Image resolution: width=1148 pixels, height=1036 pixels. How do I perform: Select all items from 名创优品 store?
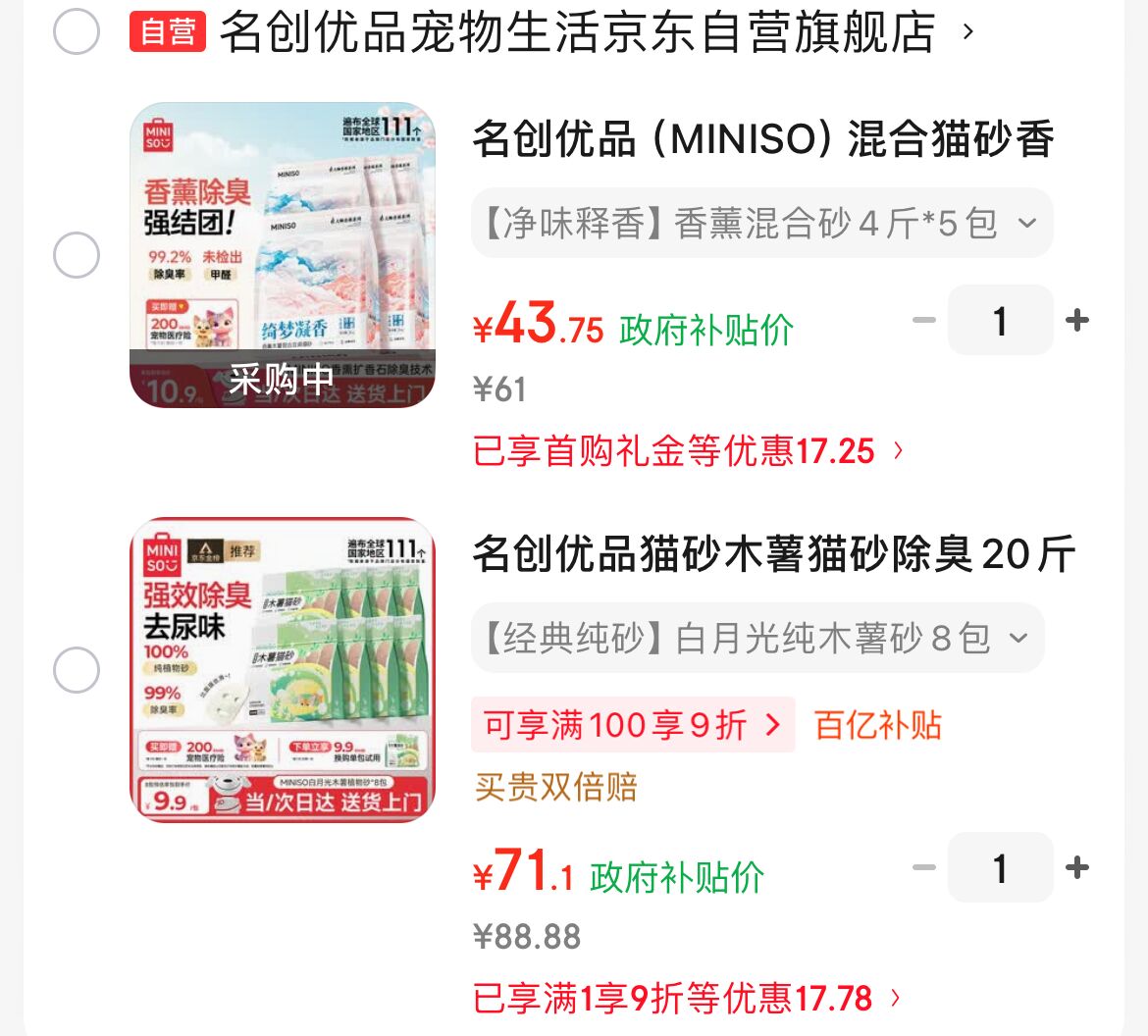[76, 31]
